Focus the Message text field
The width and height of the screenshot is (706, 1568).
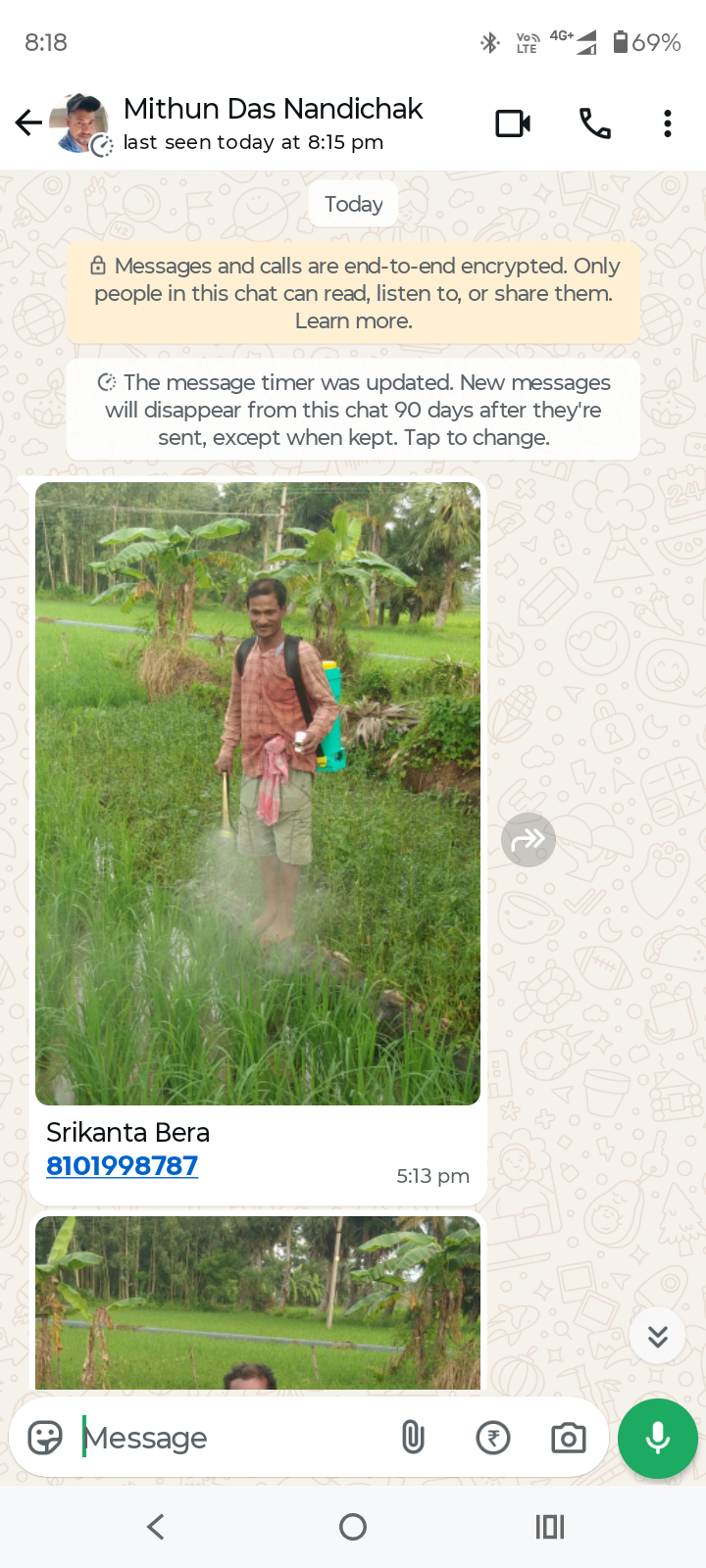coord(226,1438)
